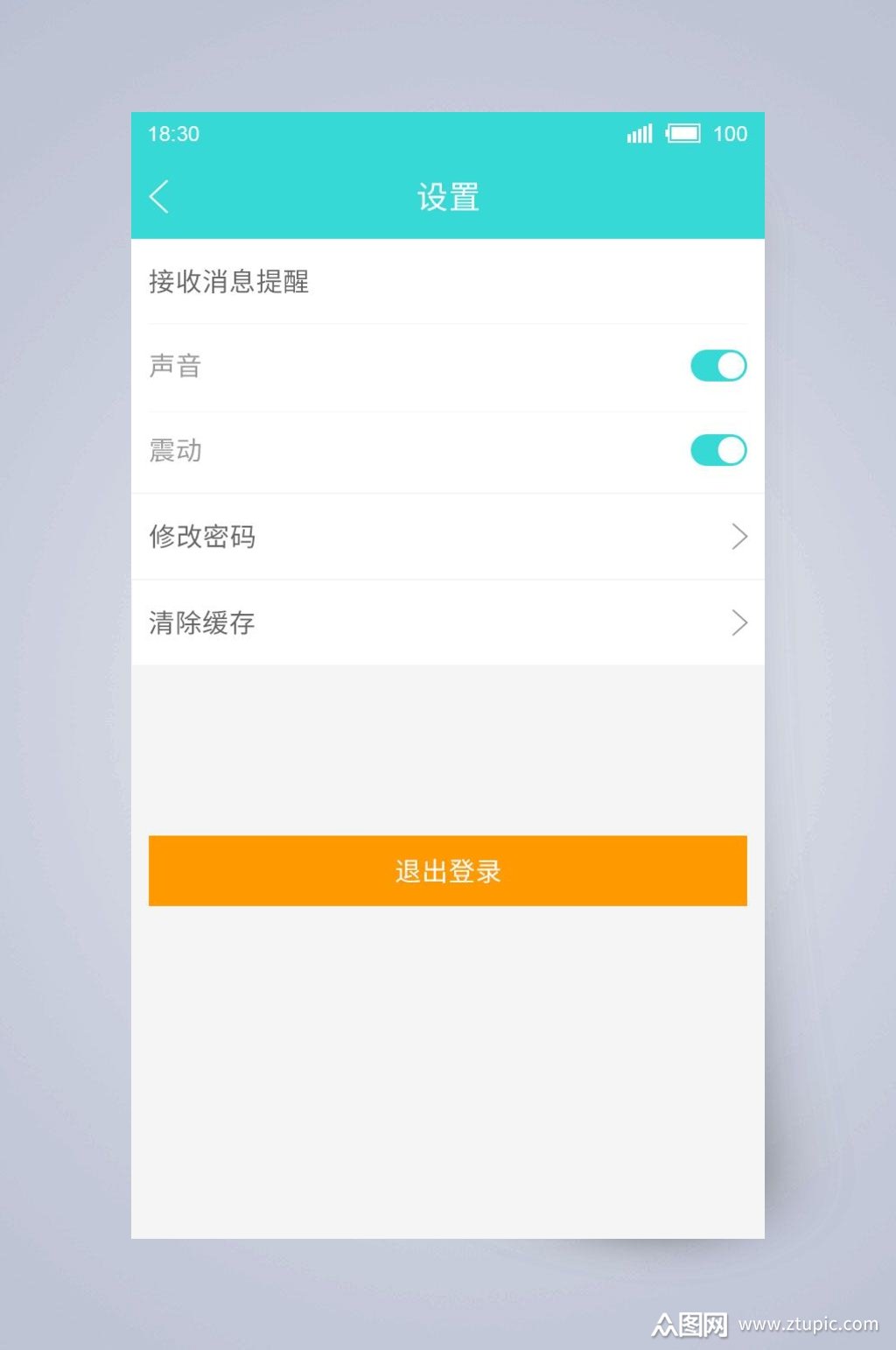Click the 众图网 logo icon
This screenshot has width=896, height=1350.
[x=690, y=1325]
